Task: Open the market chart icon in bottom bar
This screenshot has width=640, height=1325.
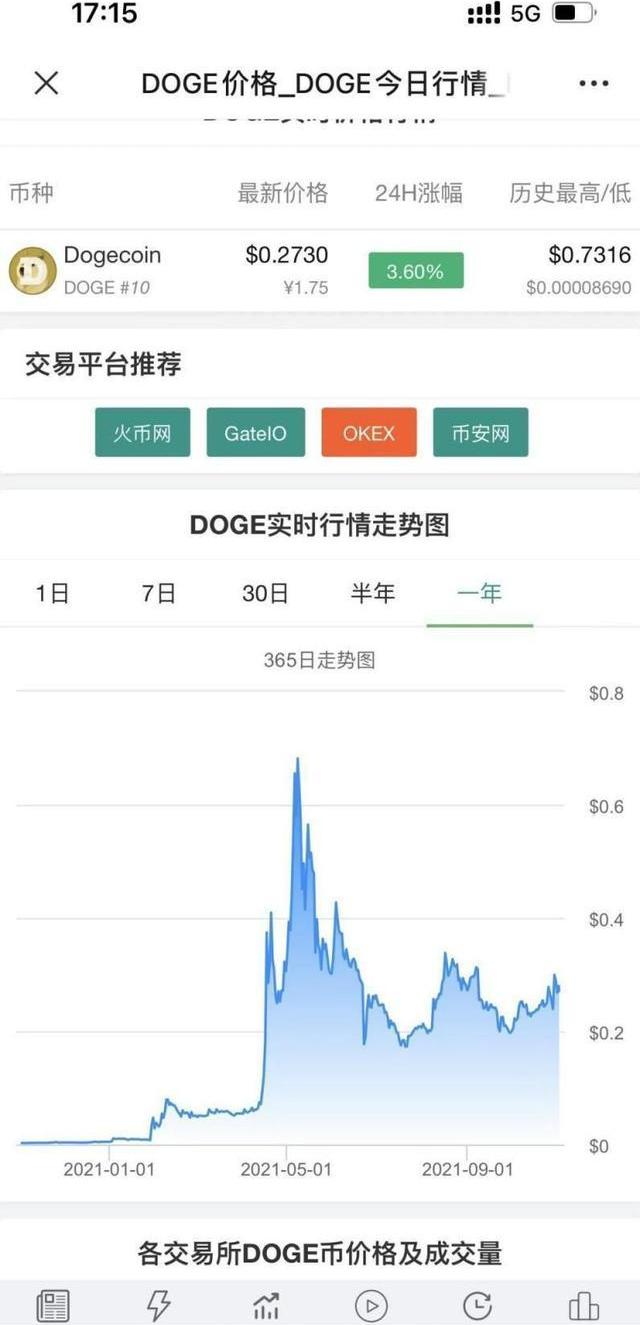Action: (x=266, y=1304)
